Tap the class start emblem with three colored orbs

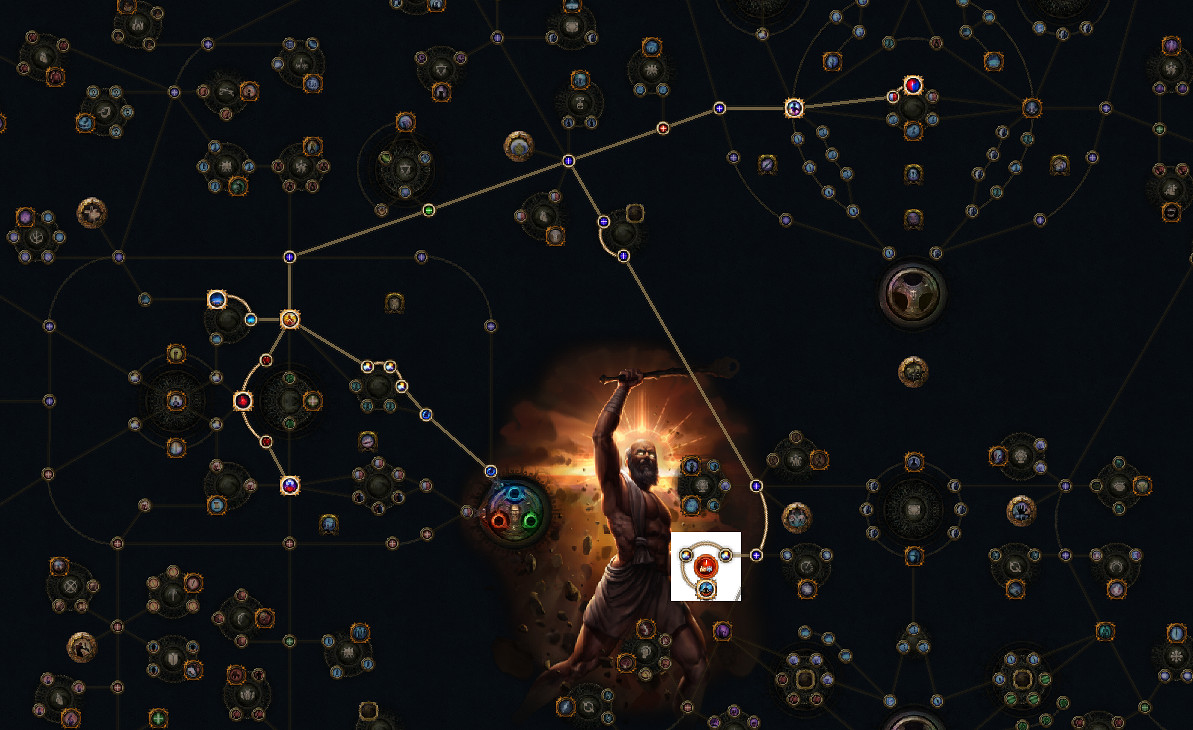point(516,510)
